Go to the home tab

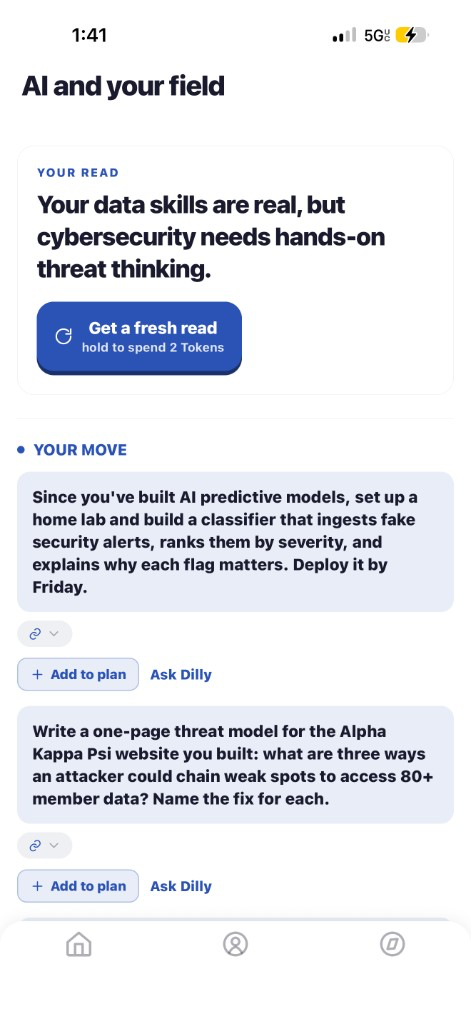coord(78,944)
